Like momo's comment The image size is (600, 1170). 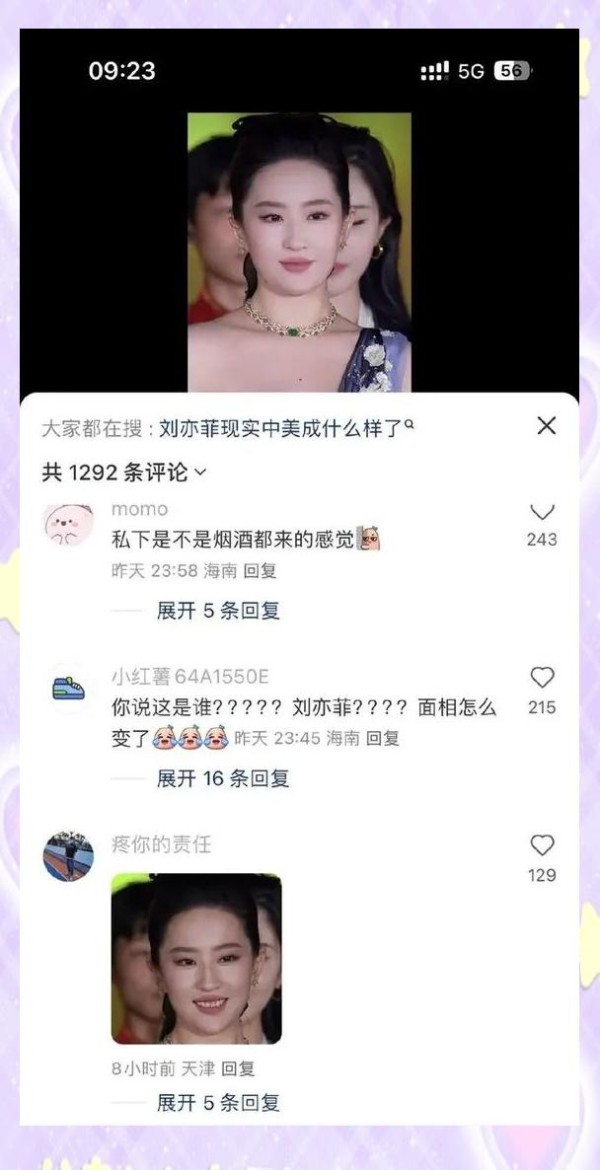(x=542, y=512)
